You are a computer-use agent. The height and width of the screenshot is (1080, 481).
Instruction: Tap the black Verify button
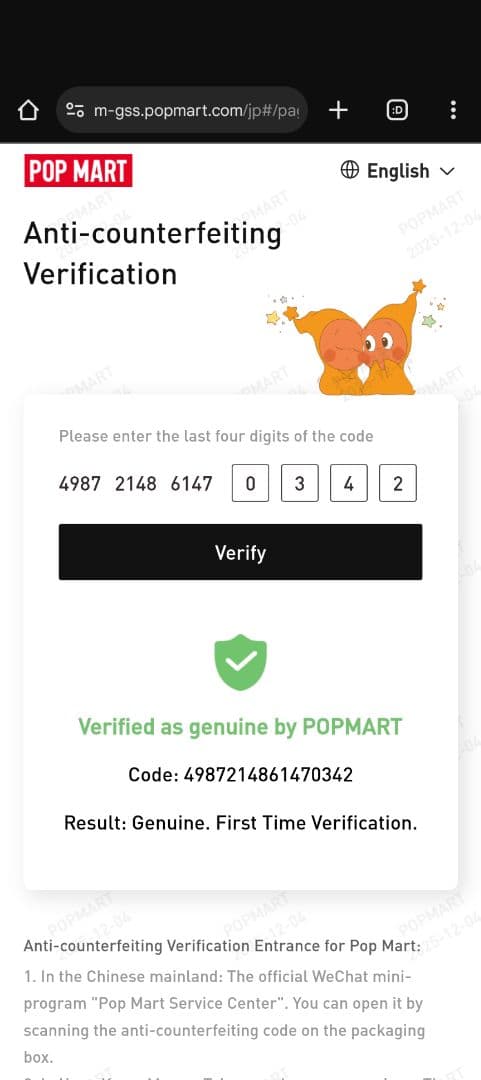point(240,552)
